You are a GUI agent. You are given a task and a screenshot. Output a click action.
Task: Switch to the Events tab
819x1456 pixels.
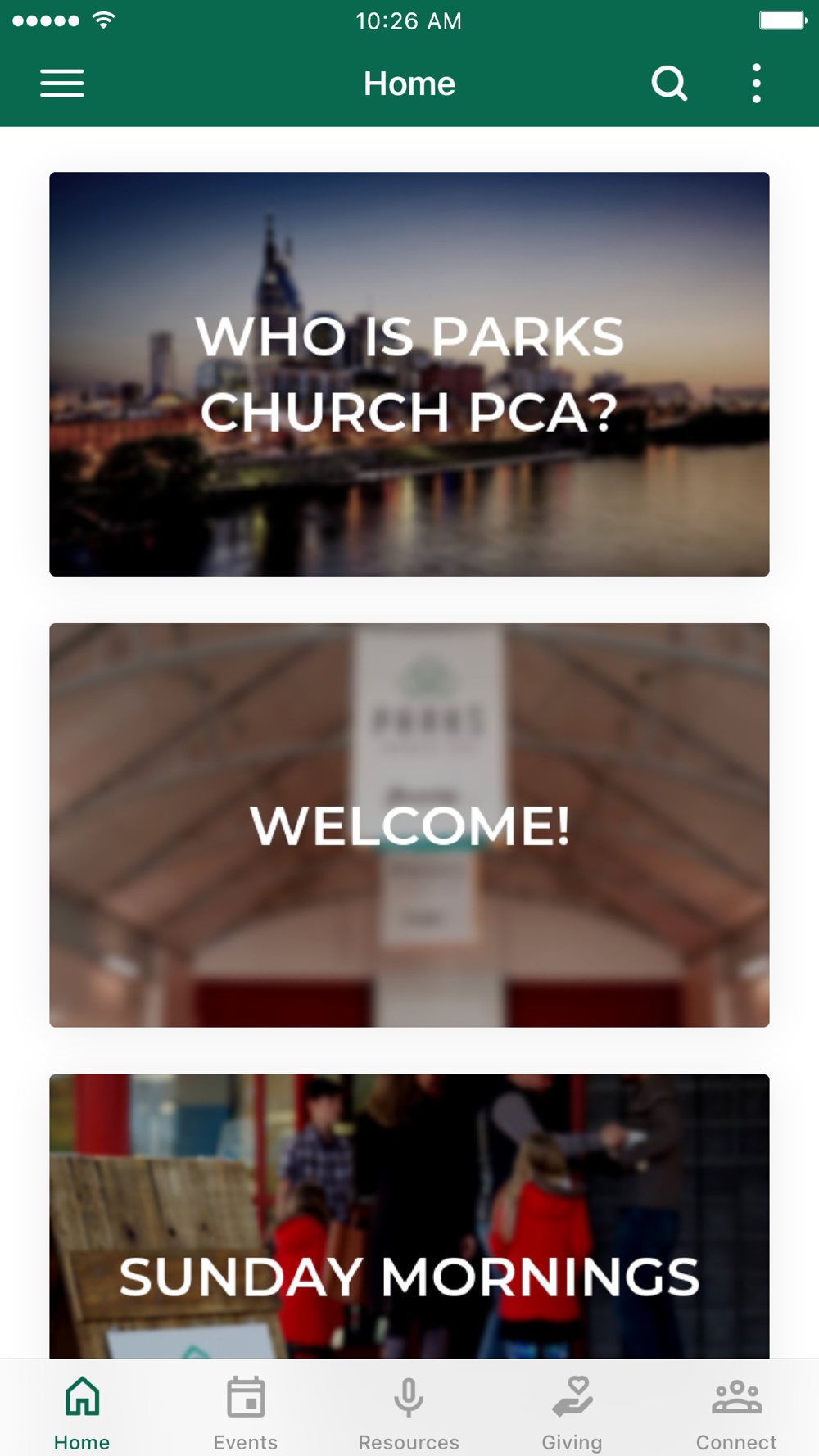pyautogui.click(x=246, y=1410)
